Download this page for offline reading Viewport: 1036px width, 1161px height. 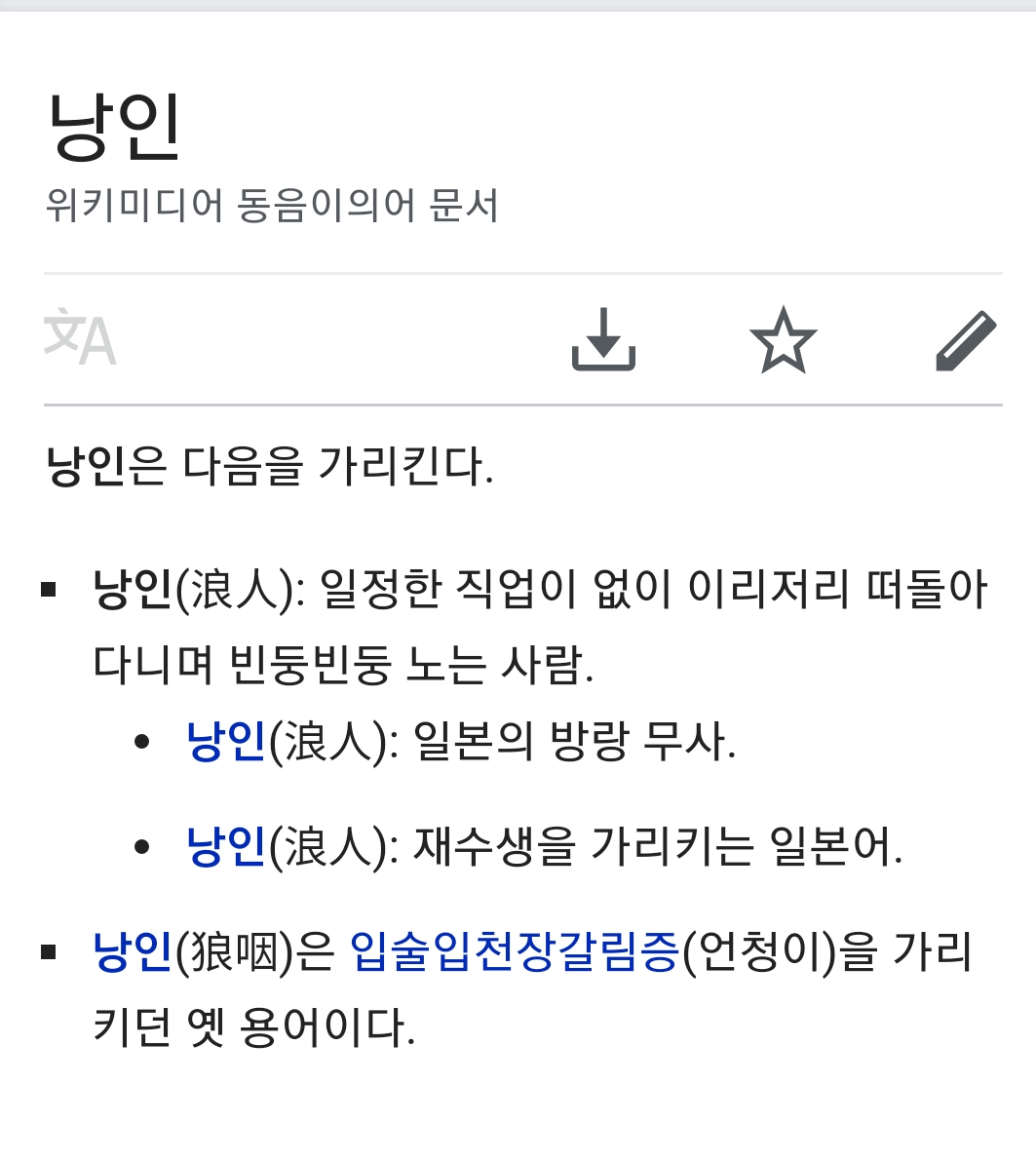pyautogui.click(x=603, y=339)
